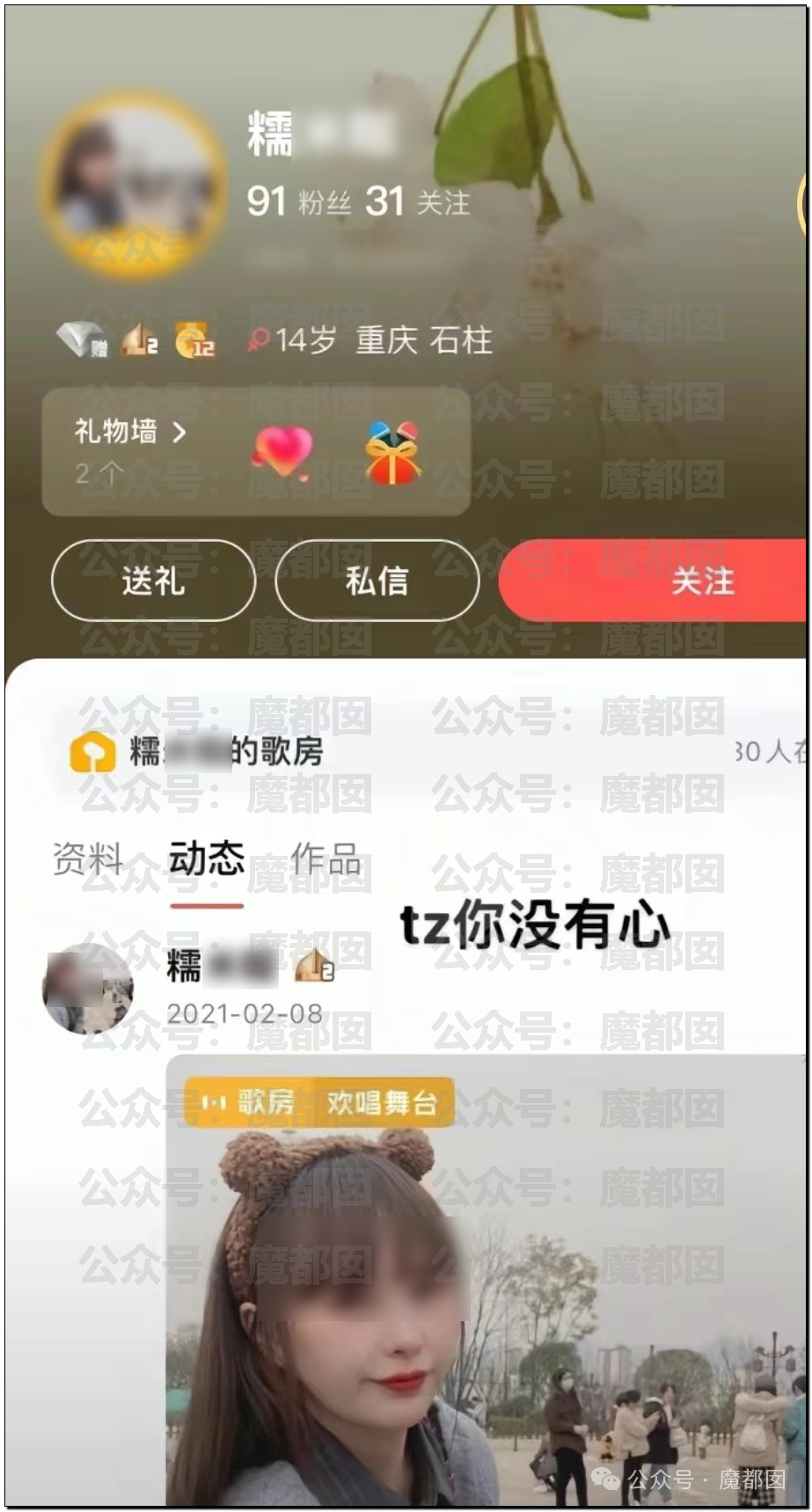812x1512 pixels.
Task: Open the 31 关注 following list
Action: point(417,201)
